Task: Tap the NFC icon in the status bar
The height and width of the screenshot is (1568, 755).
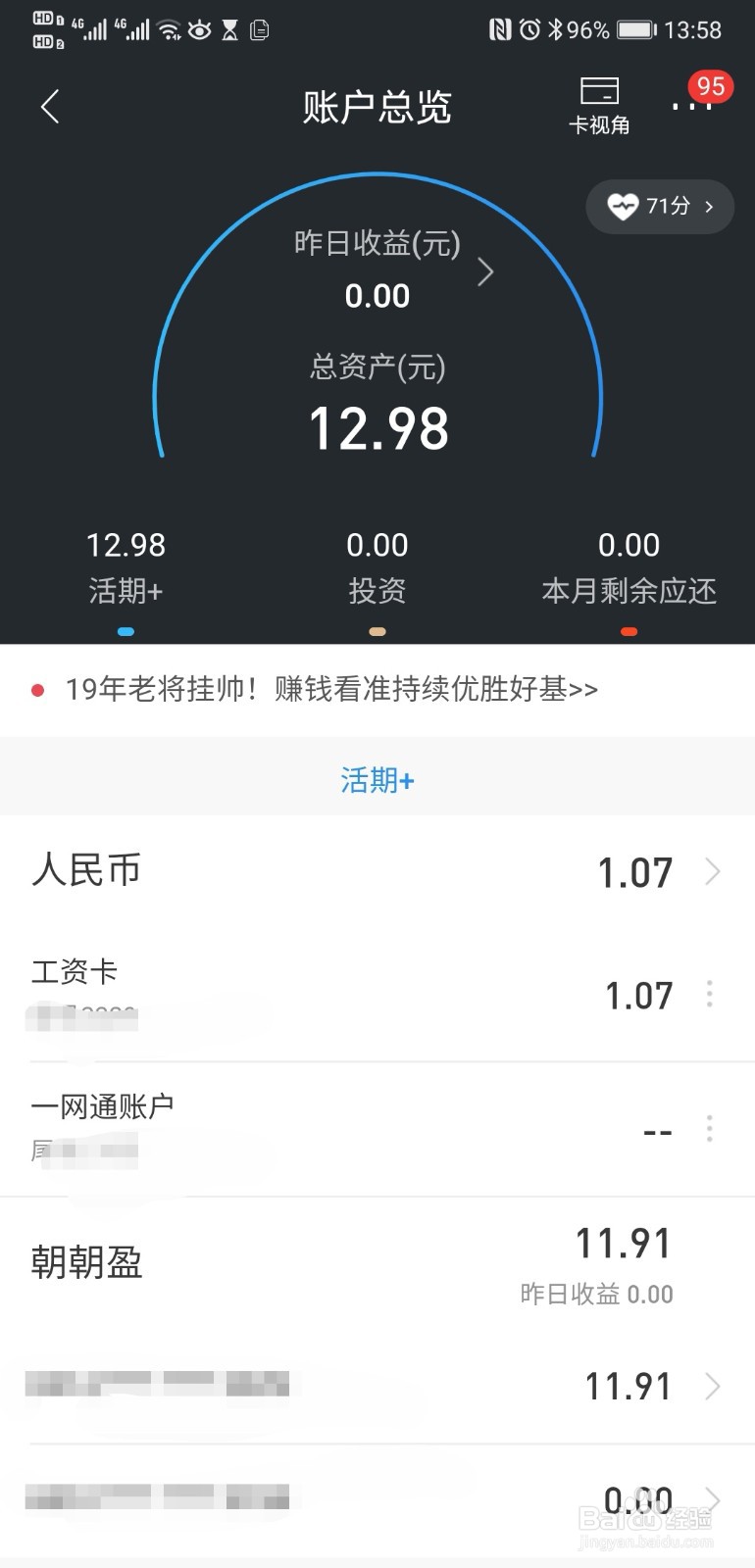Action: click(500, 29)
